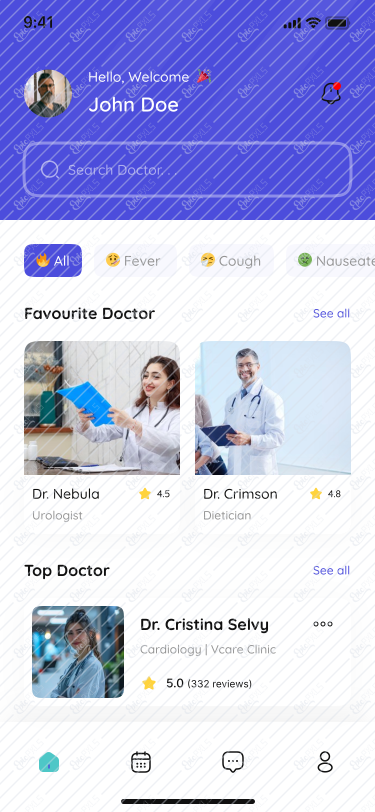Switch to the profile tab
The image size is (375, 812).
tap(325, 762)
